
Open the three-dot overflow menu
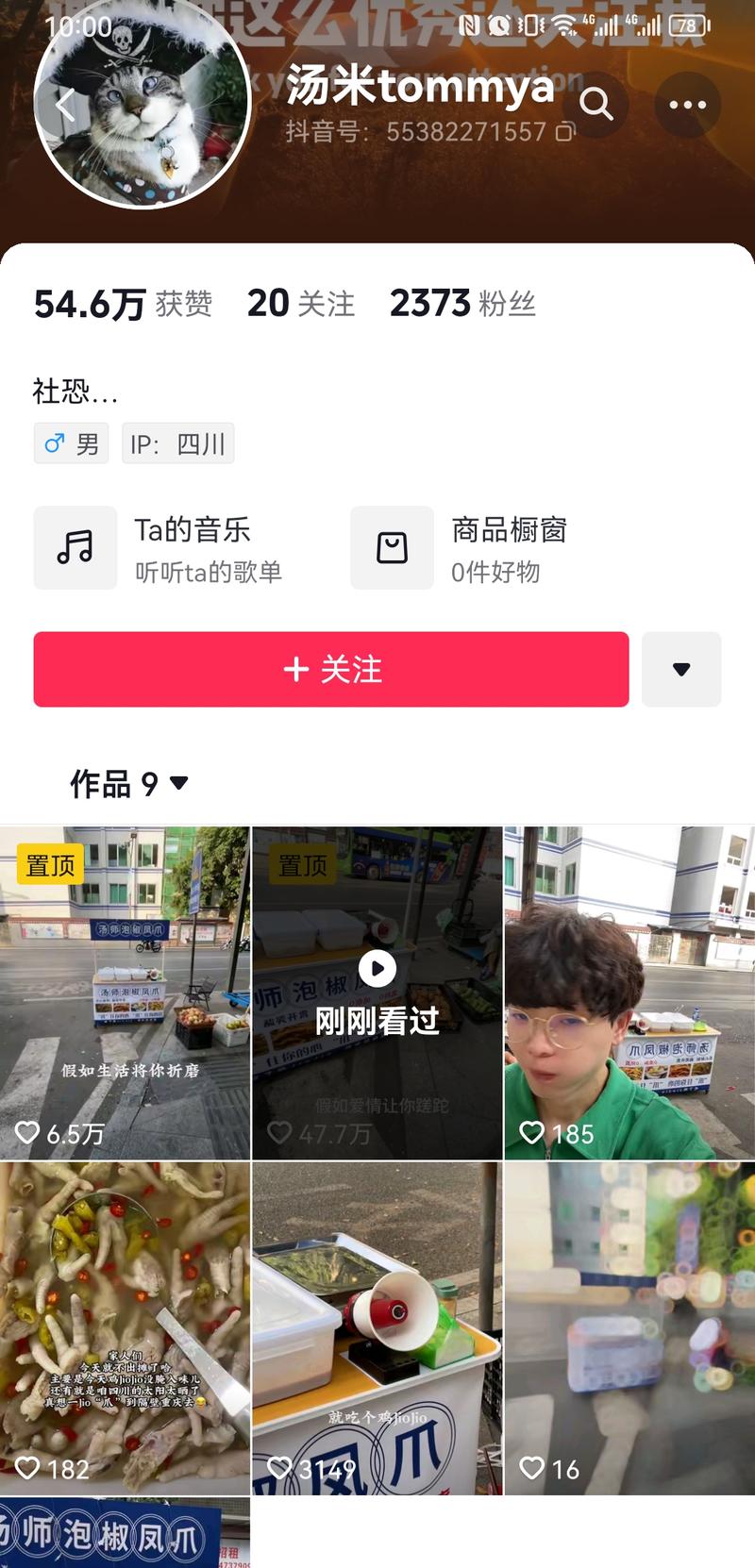pos(687,105)
